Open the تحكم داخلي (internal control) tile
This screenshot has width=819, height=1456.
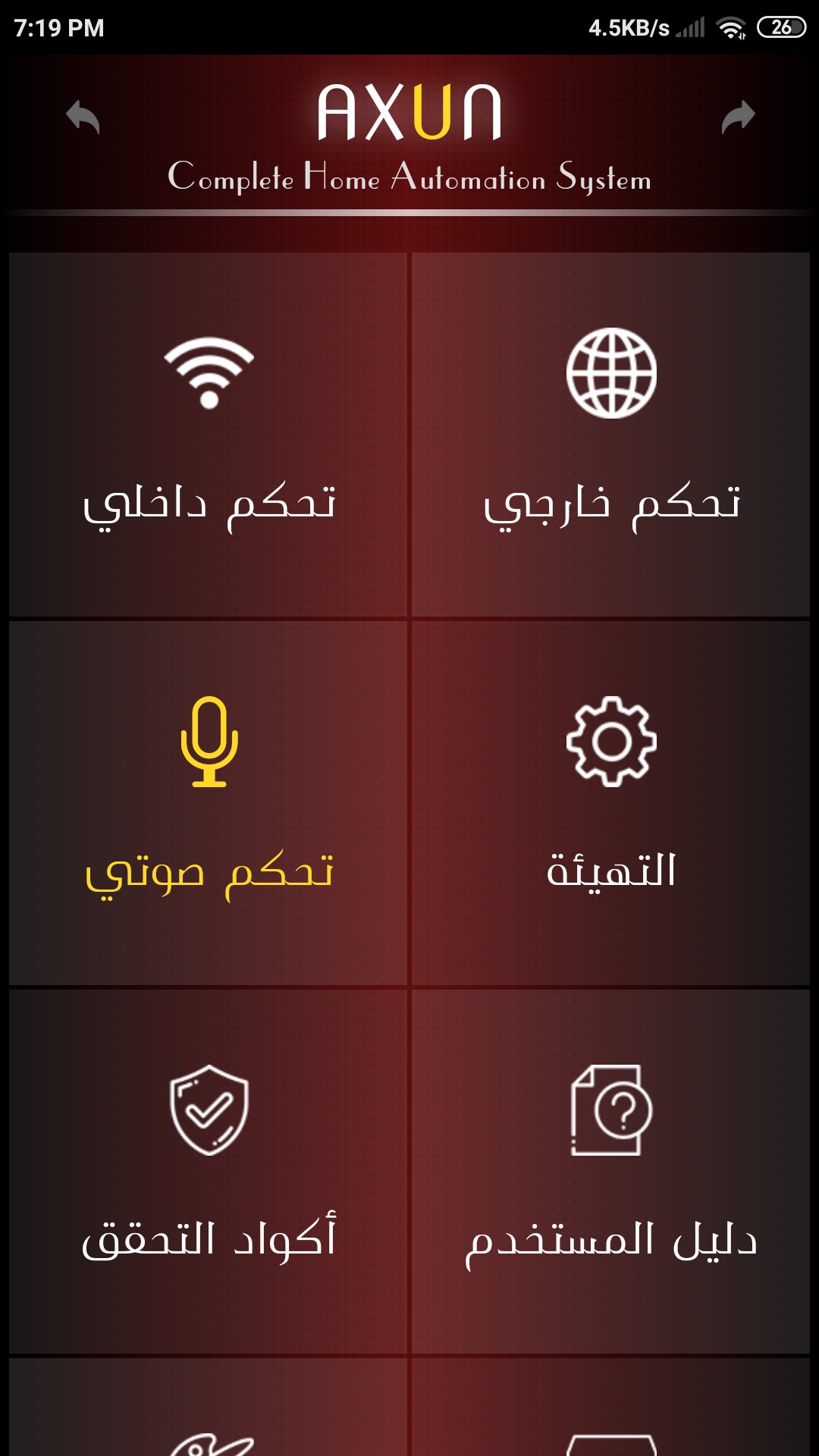click(209, 435)
